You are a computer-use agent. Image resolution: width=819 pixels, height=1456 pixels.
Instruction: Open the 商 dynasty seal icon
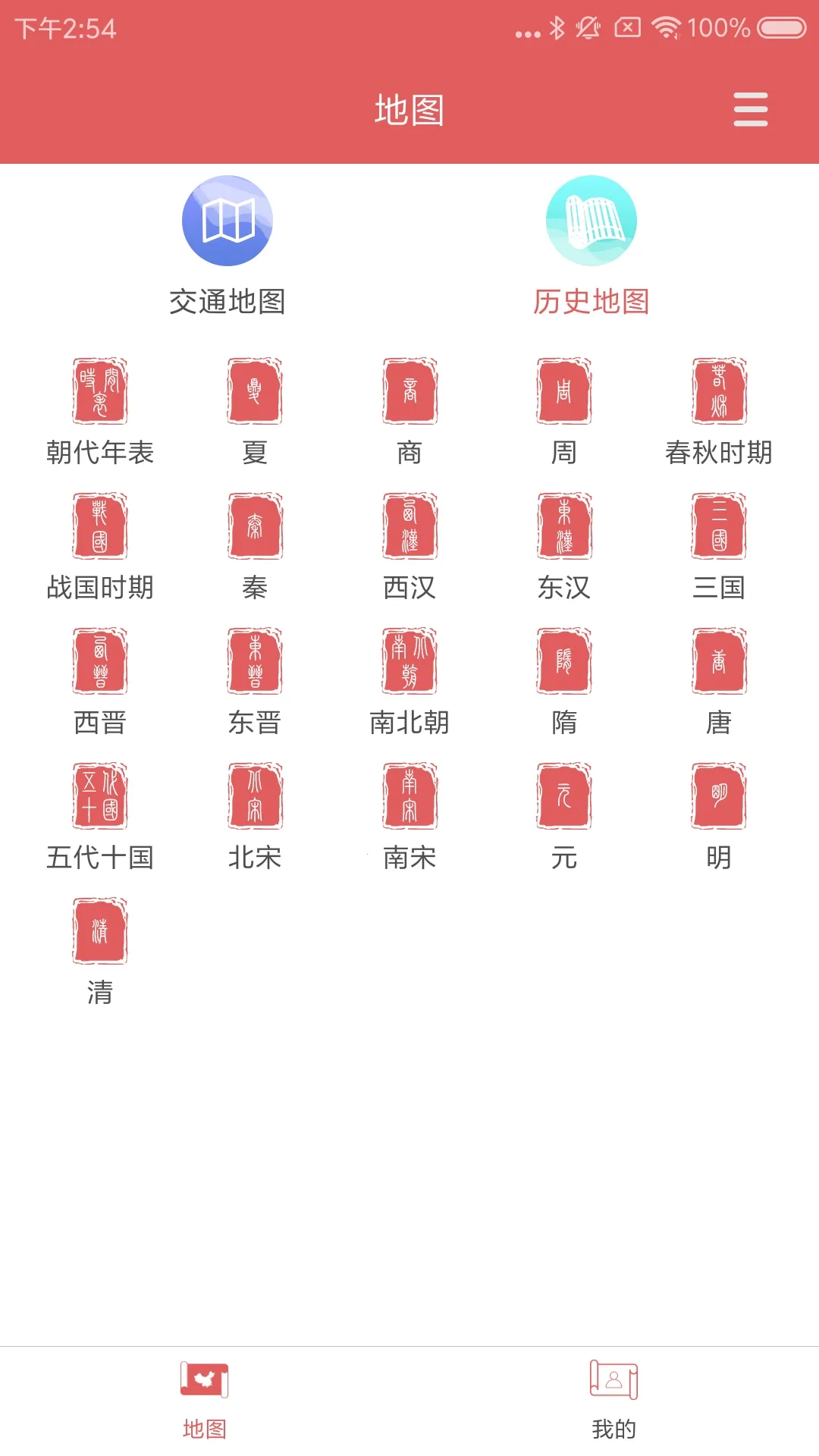tap(409, 391)
